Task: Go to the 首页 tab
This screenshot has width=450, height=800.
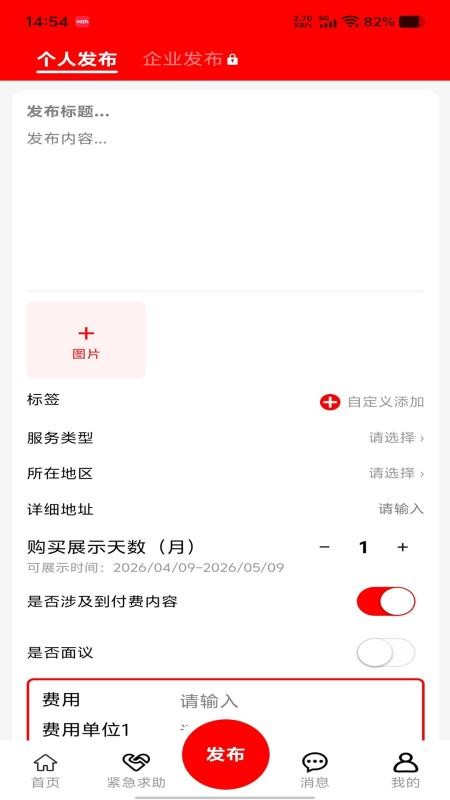Action: (45, 770)
